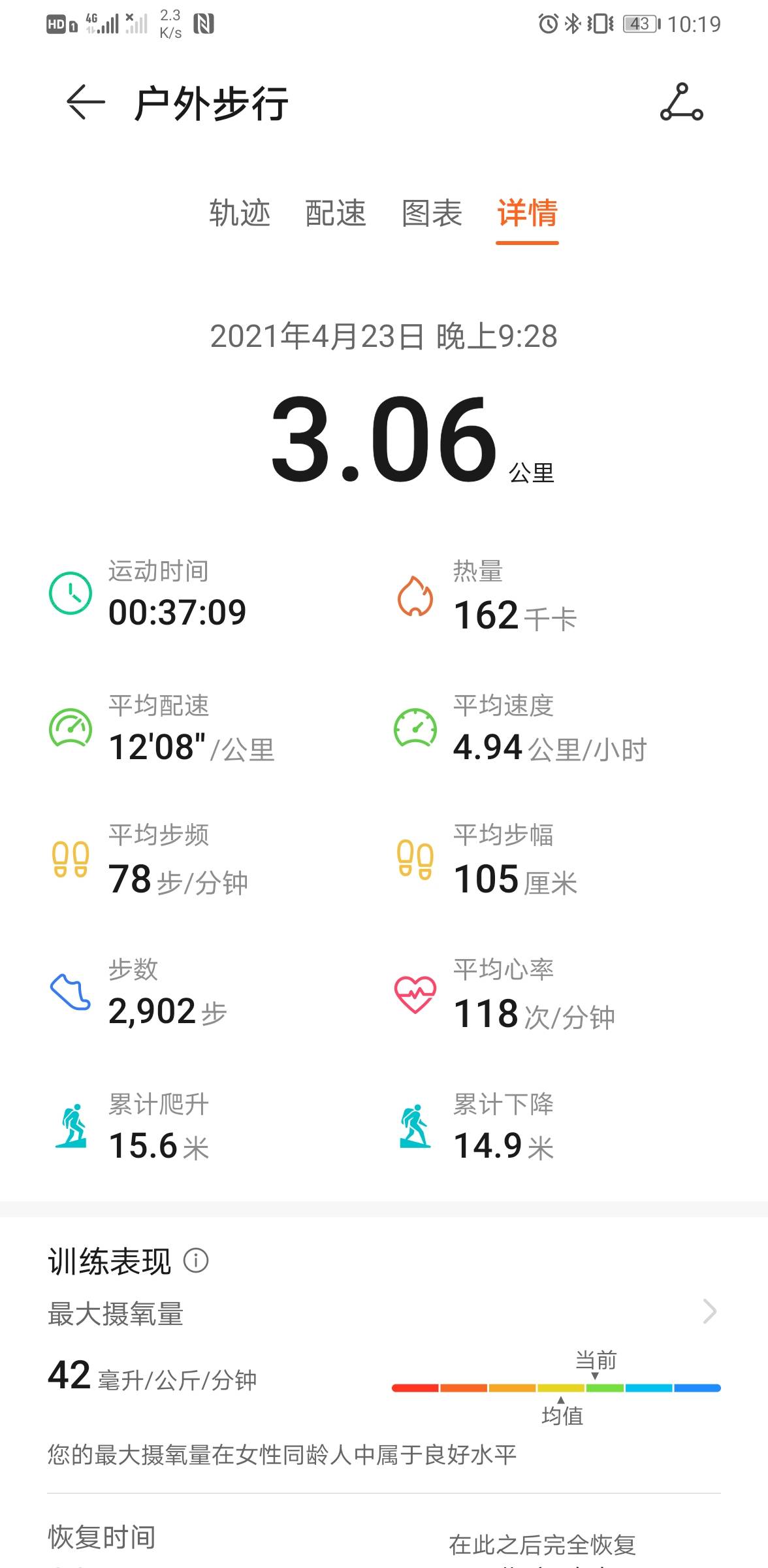The height and width of the screenshot is (1568, 768).
Task: Go back using the arrow icon
Action: click(x=86, y=103)
